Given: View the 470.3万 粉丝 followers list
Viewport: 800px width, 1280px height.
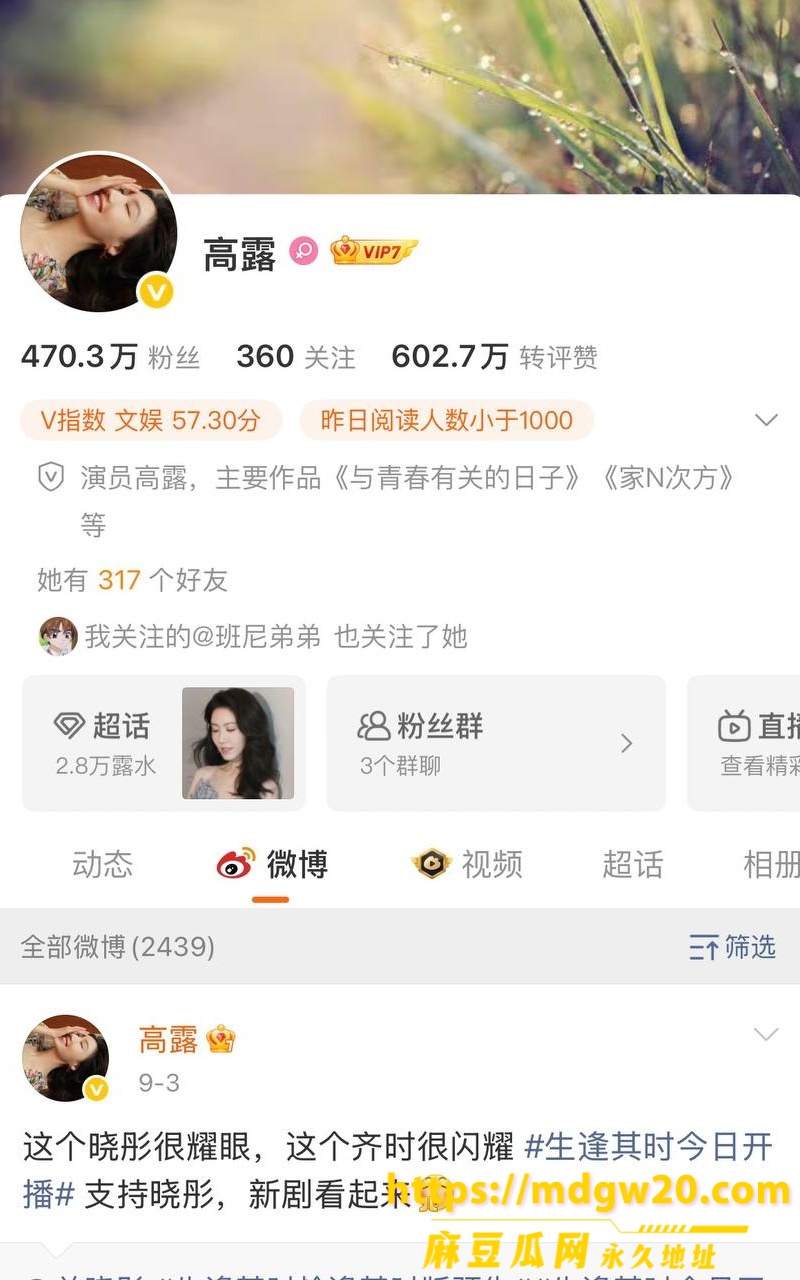Looking at the screenshot, I should 110,357.
